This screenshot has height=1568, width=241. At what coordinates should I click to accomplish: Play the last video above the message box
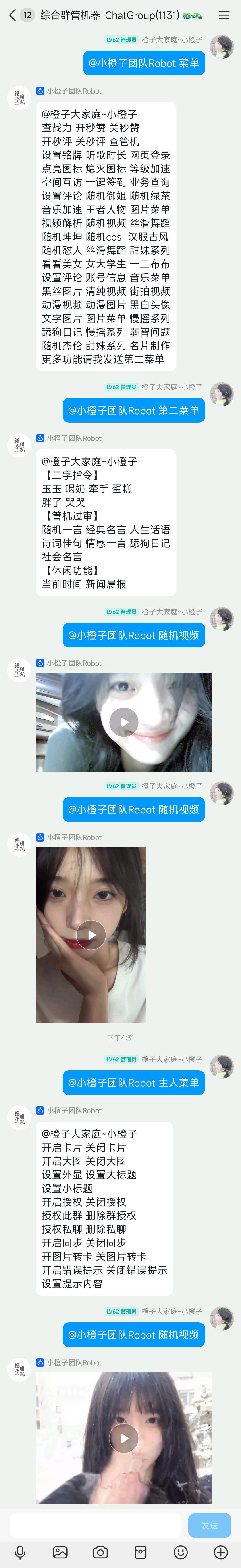point(124,1438)
